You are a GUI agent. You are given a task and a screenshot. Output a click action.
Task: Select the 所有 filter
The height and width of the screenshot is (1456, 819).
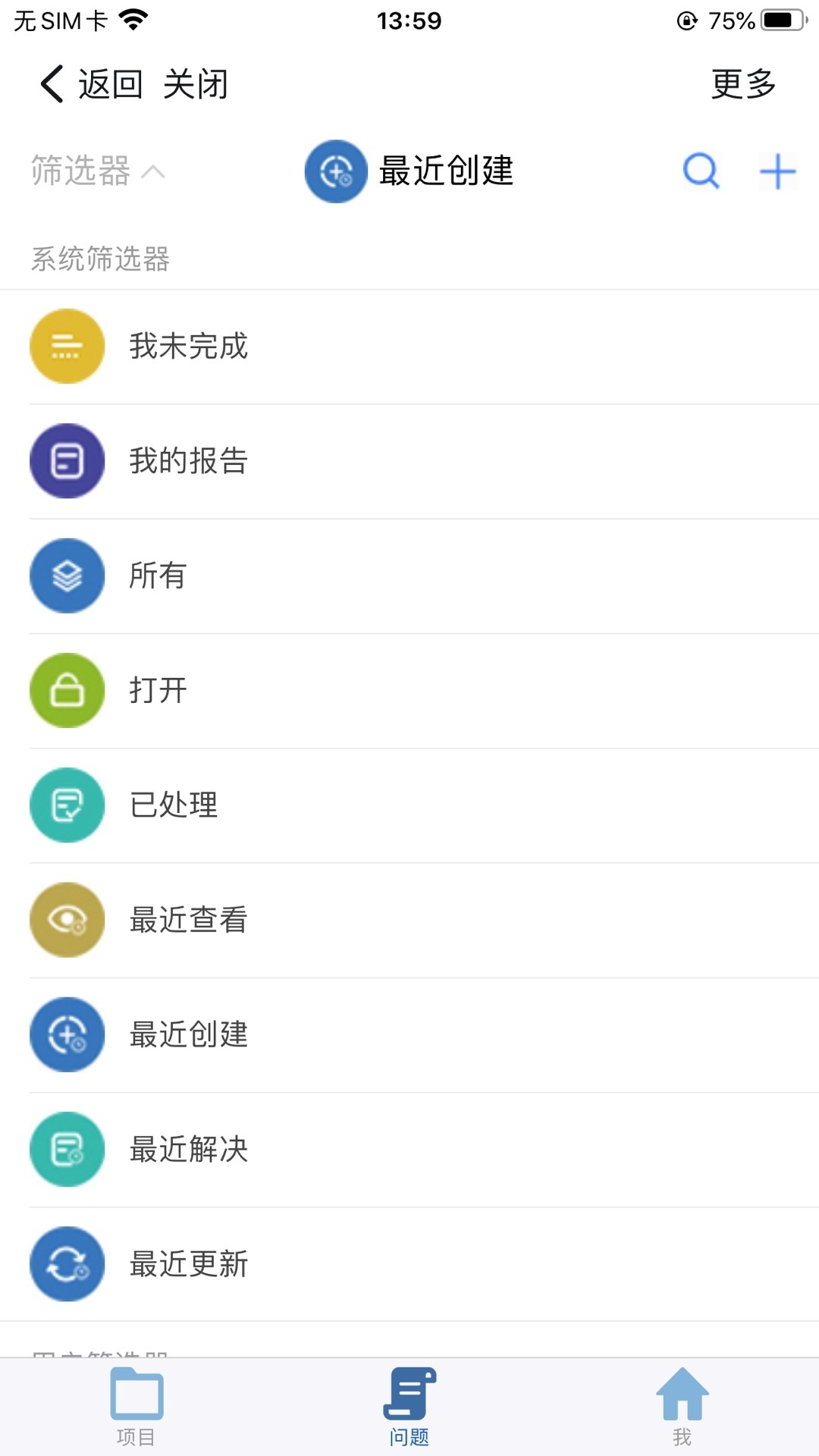tap(158, 576)
